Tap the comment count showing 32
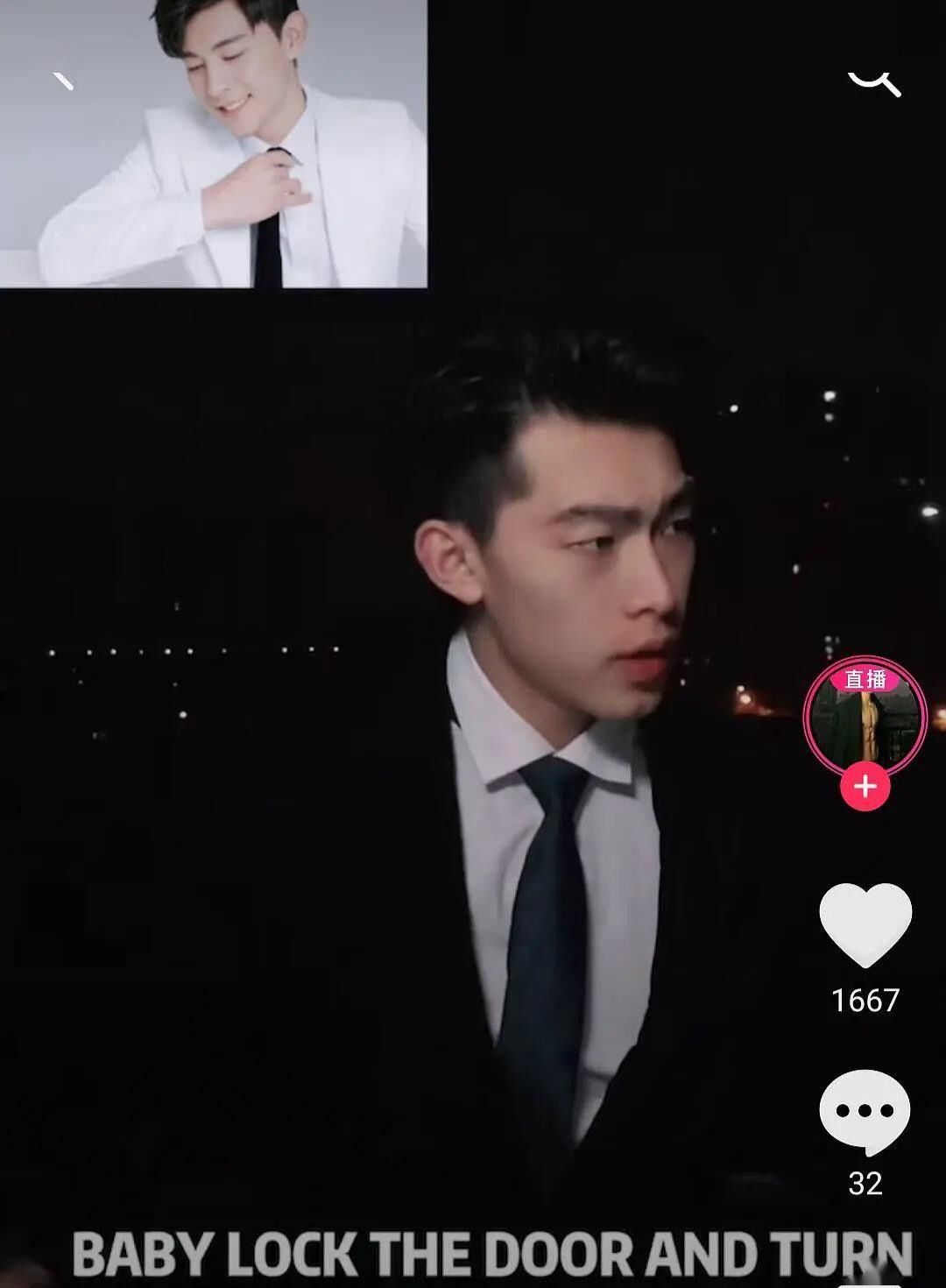 (x=863, y=1172)
